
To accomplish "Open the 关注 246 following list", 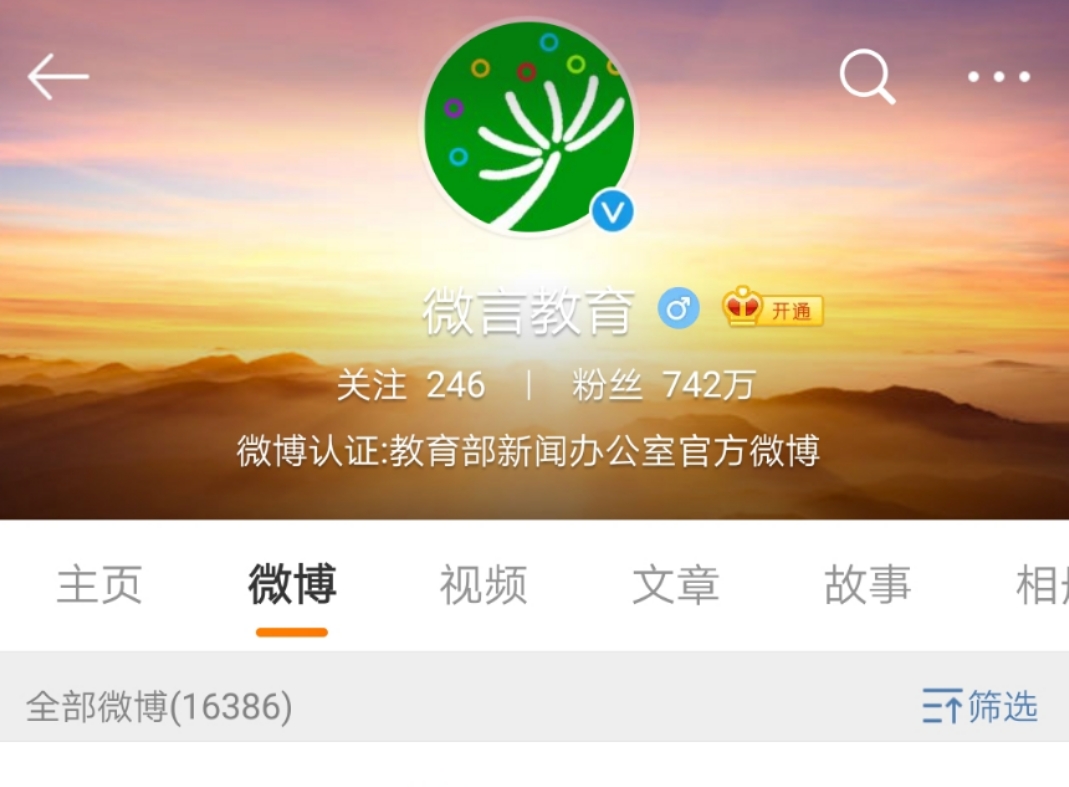I will click(x=410, y=385).
